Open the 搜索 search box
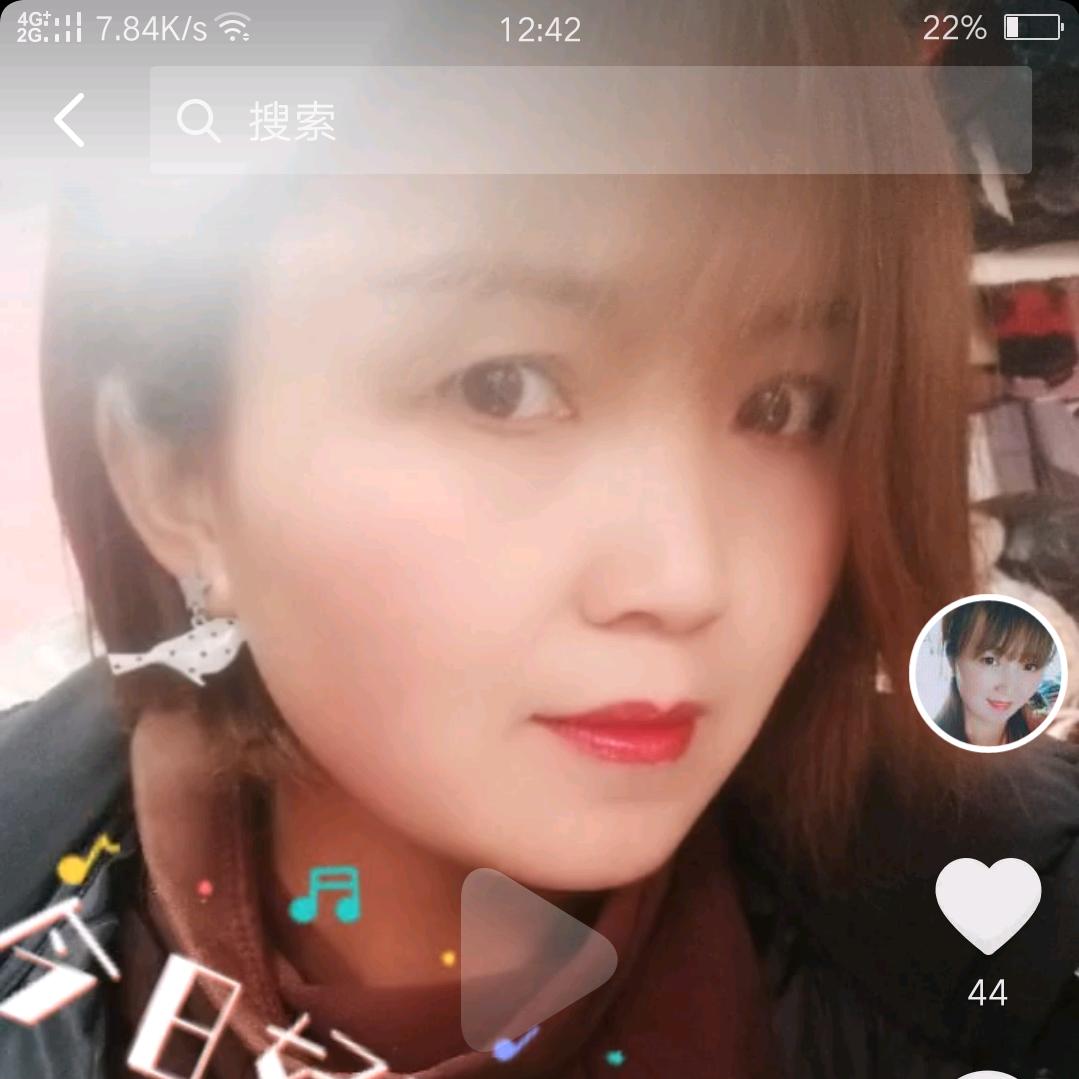Viewport: 1079px width, 1079px height. tap(590, 121)
